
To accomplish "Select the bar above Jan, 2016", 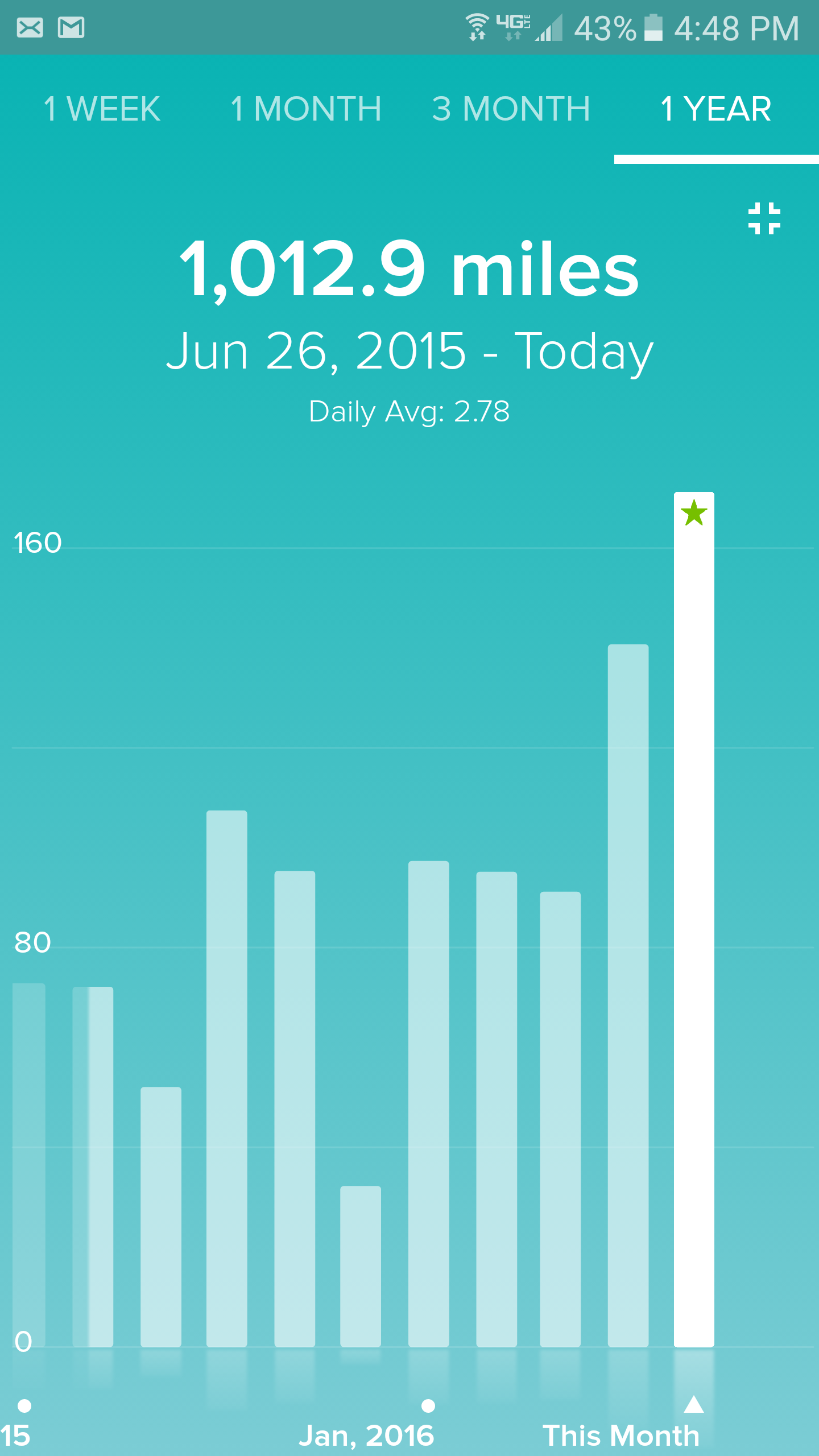I will 428,1103.
